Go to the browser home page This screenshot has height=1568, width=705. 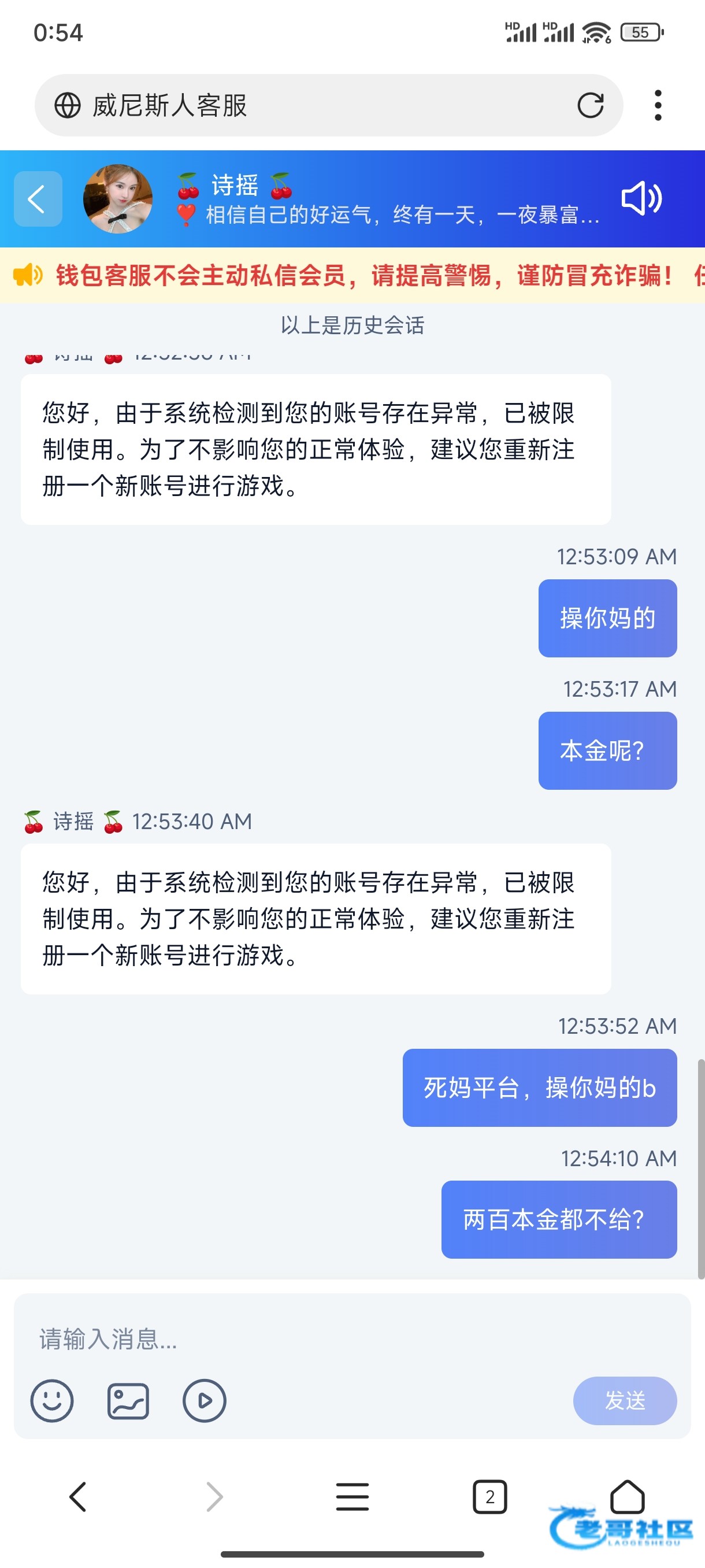627,1497
